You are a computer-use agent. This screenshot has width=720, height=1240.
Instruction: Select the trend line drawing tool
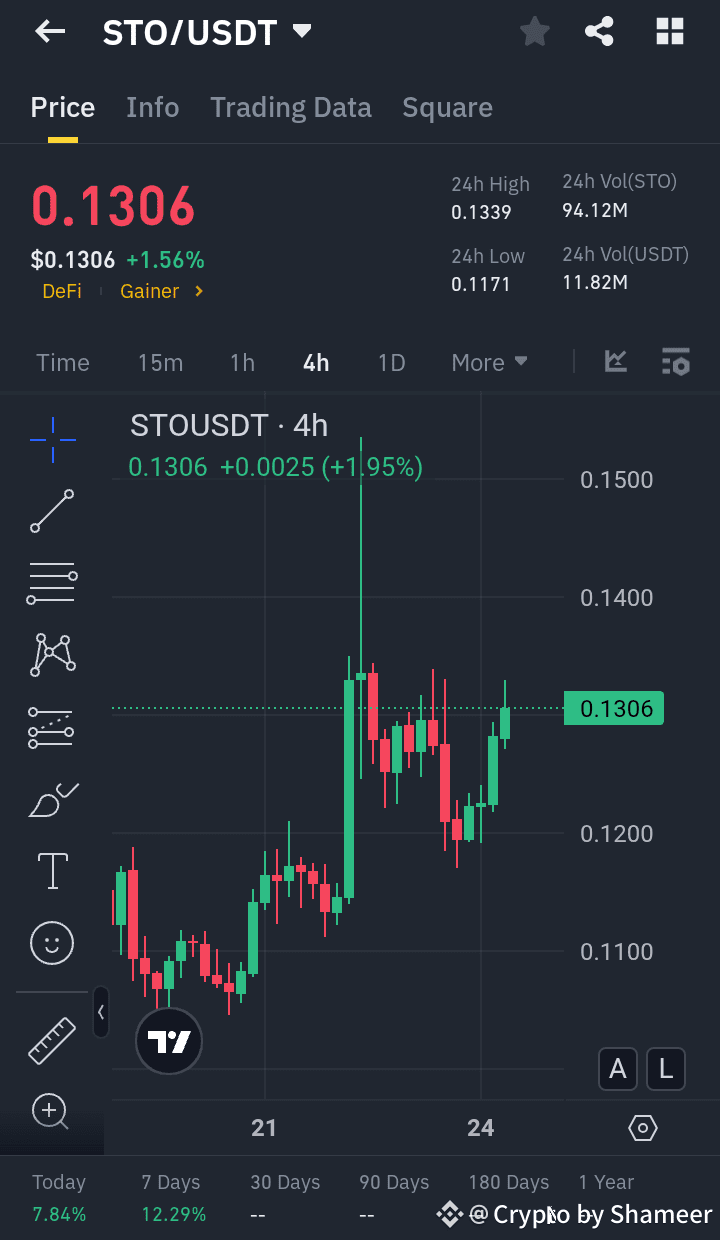click(51, 511)
